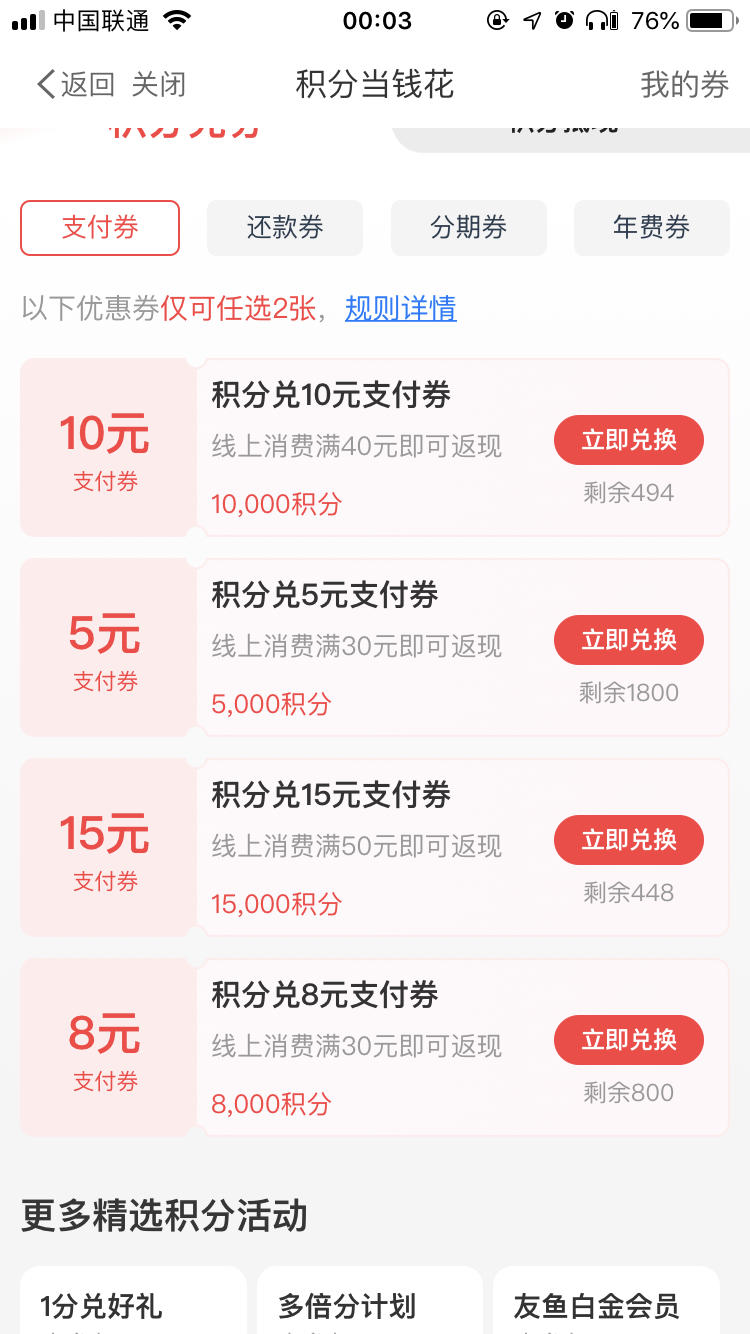The width and height of the screenshot is (750, 1334).
Task: Open the 1分兑好礼 activity card
Action: 134,1300
